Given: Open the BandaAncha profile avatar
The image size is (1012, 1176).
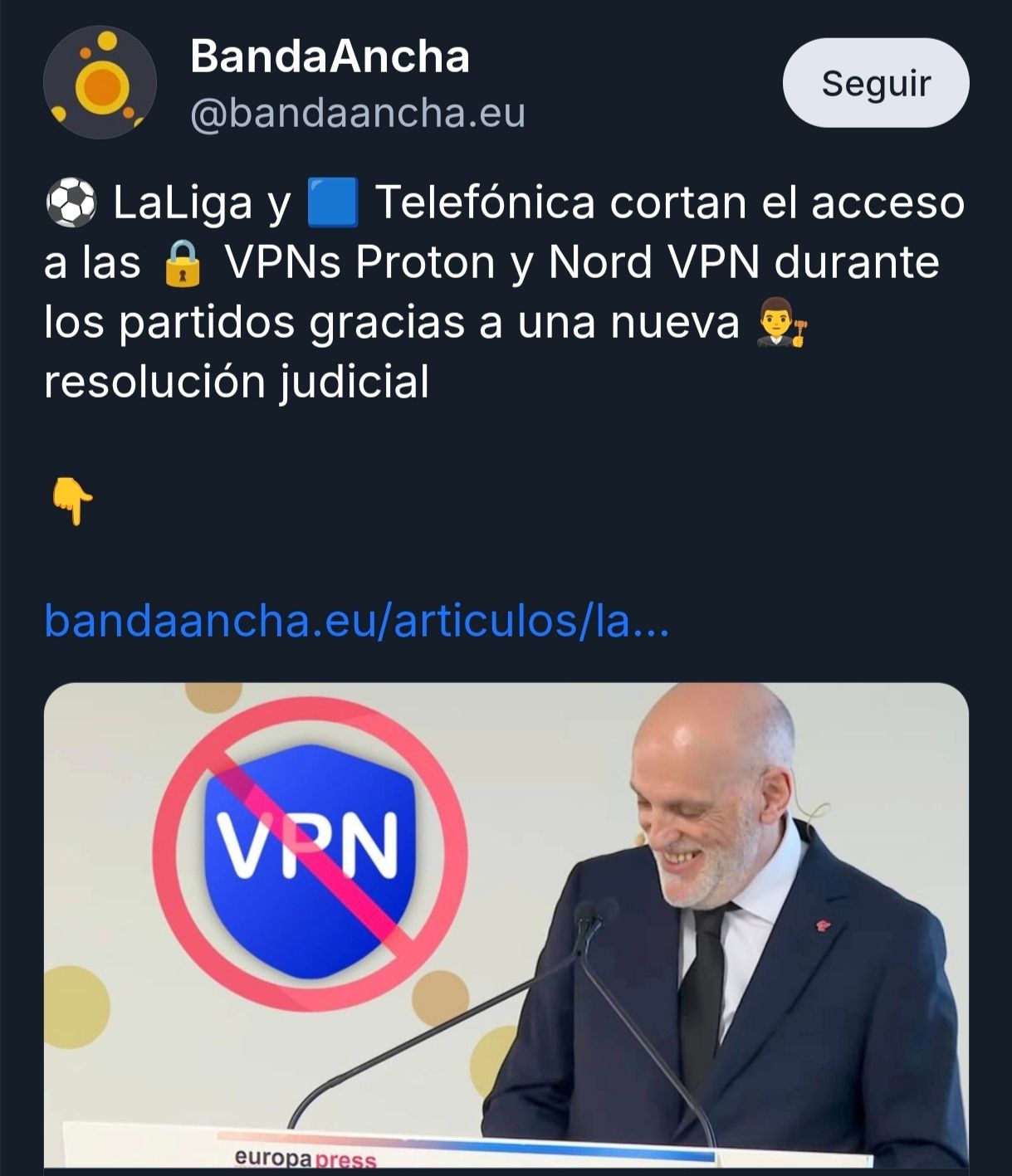Looking at the screenshot, I should 100,83.
